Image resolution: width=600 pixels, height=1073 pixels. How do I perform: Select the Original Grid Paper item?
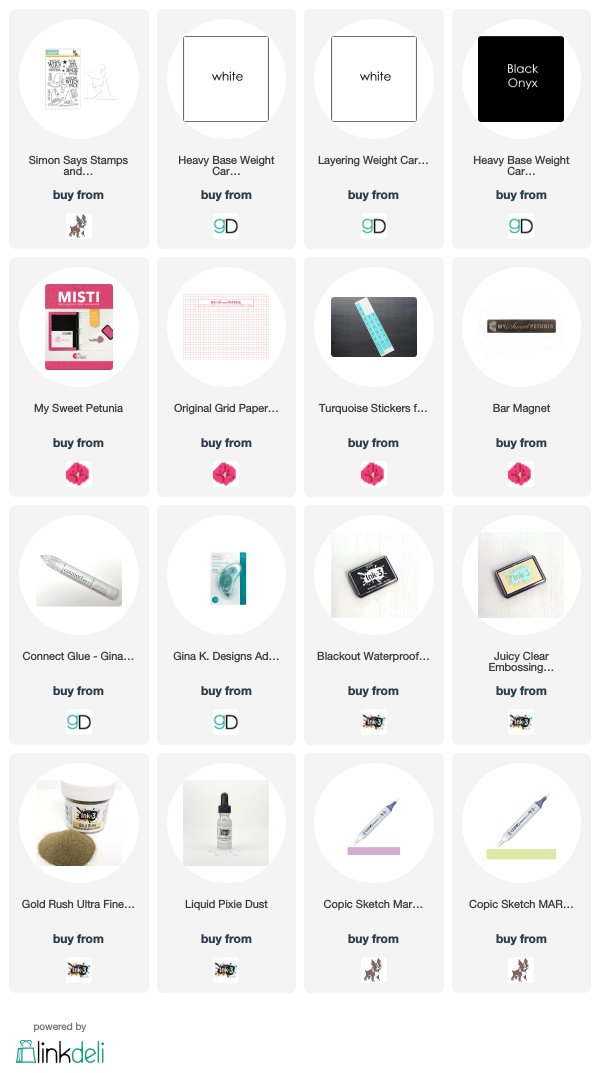(x=226, y=377)
